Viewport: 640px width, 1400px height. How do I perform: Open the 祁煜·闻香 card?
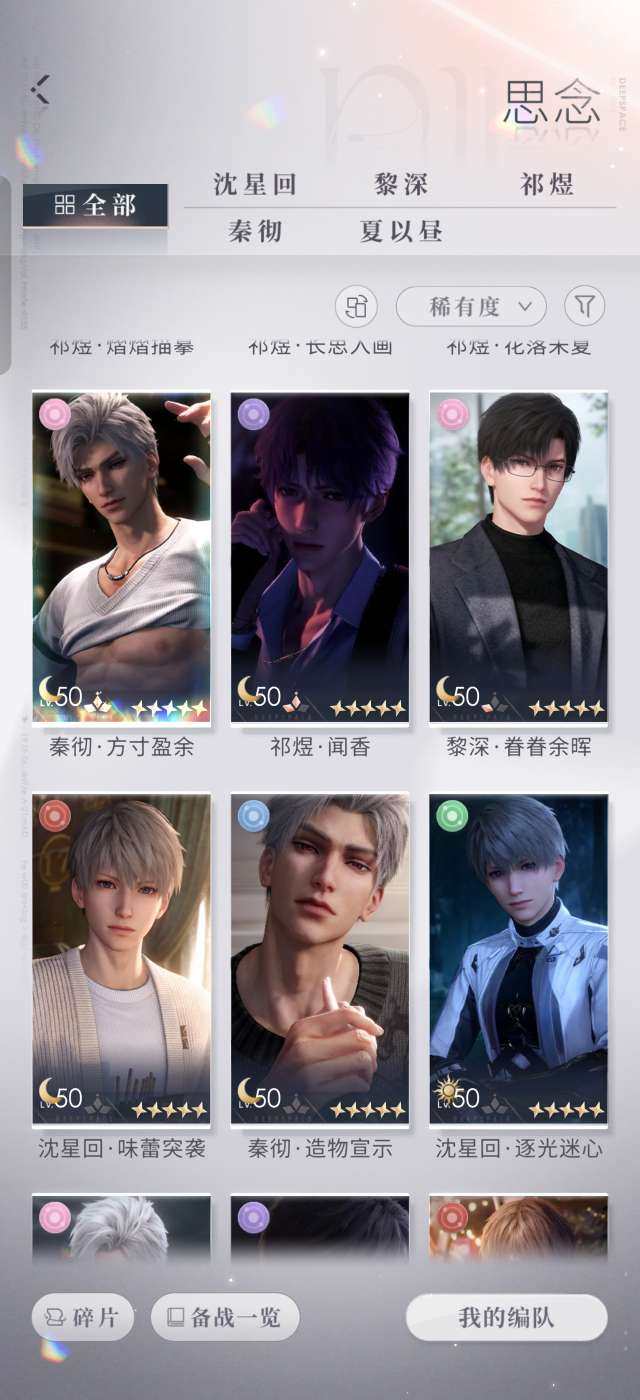320,557
